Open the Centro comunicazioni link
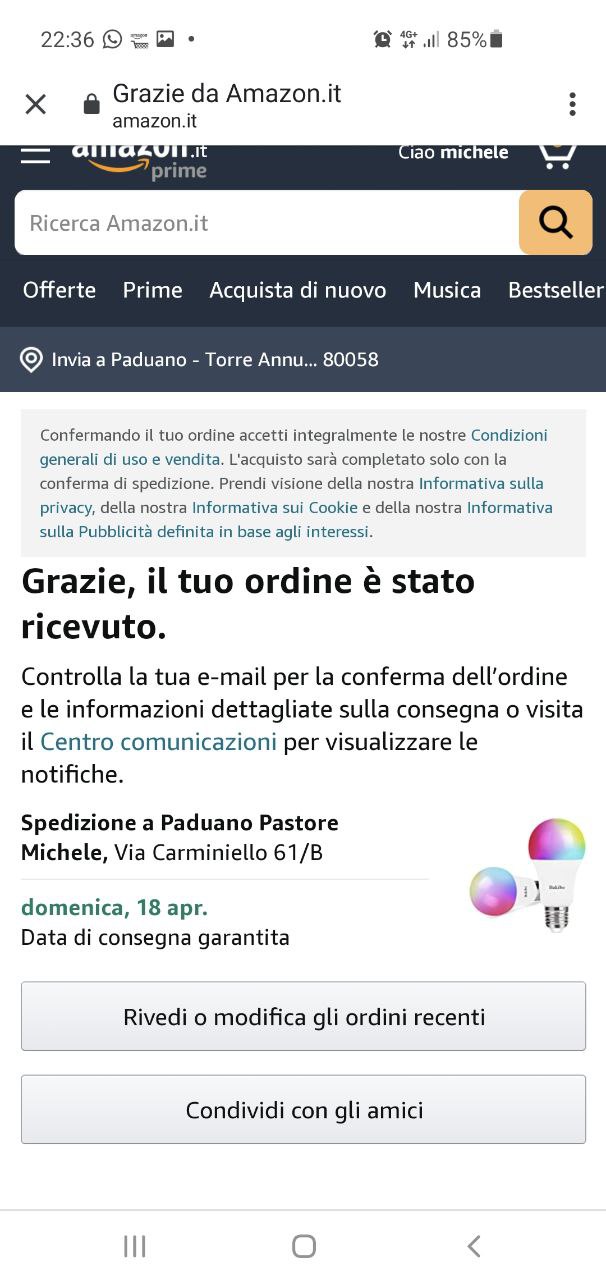Viewport: 606px width, 1280px height. 158,742
